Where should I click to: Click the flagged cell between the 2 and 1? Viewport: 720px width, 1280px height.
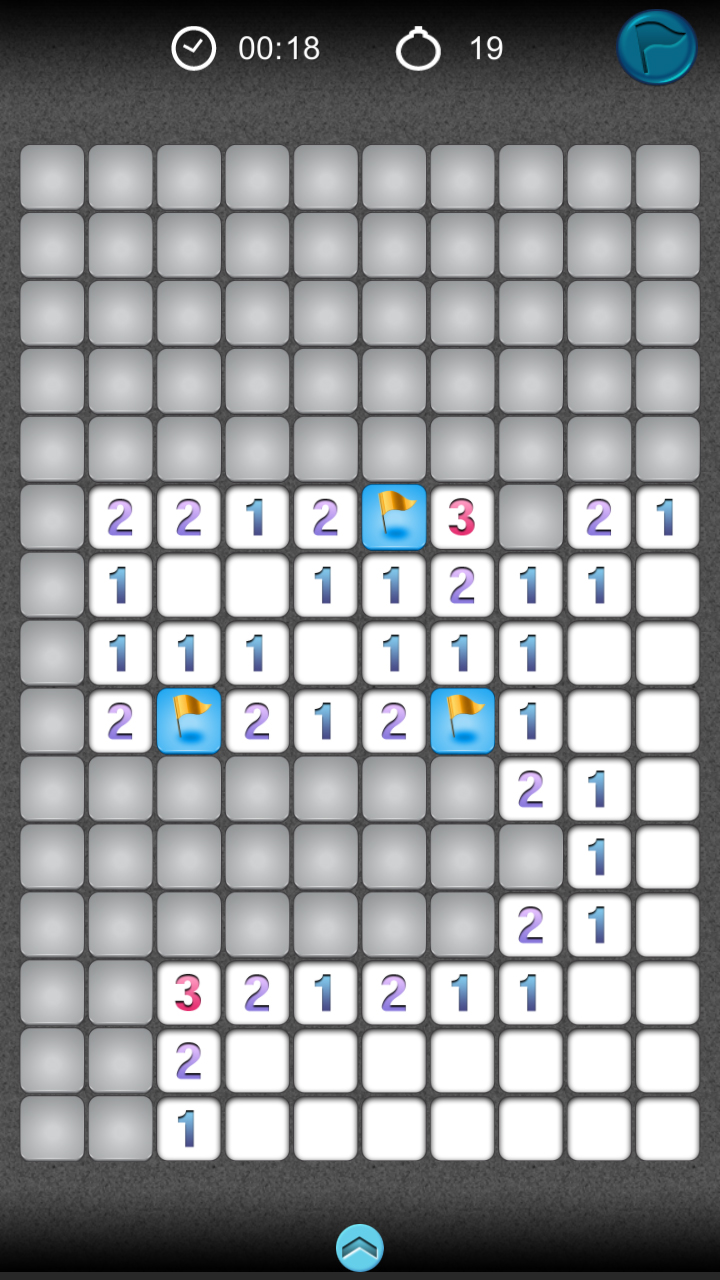point(463,722)
